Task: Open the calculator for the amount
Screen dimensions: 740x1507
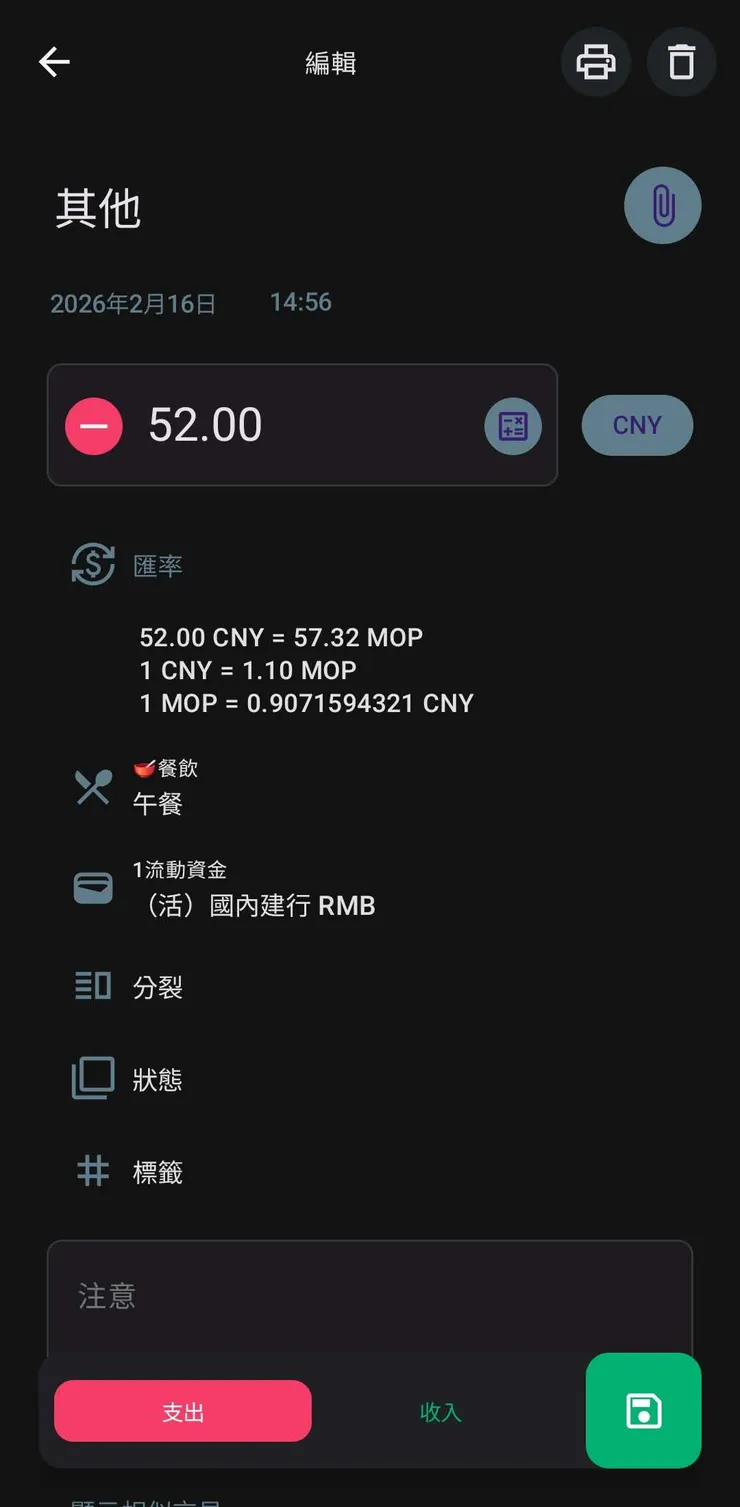Action: click(513, 425)
